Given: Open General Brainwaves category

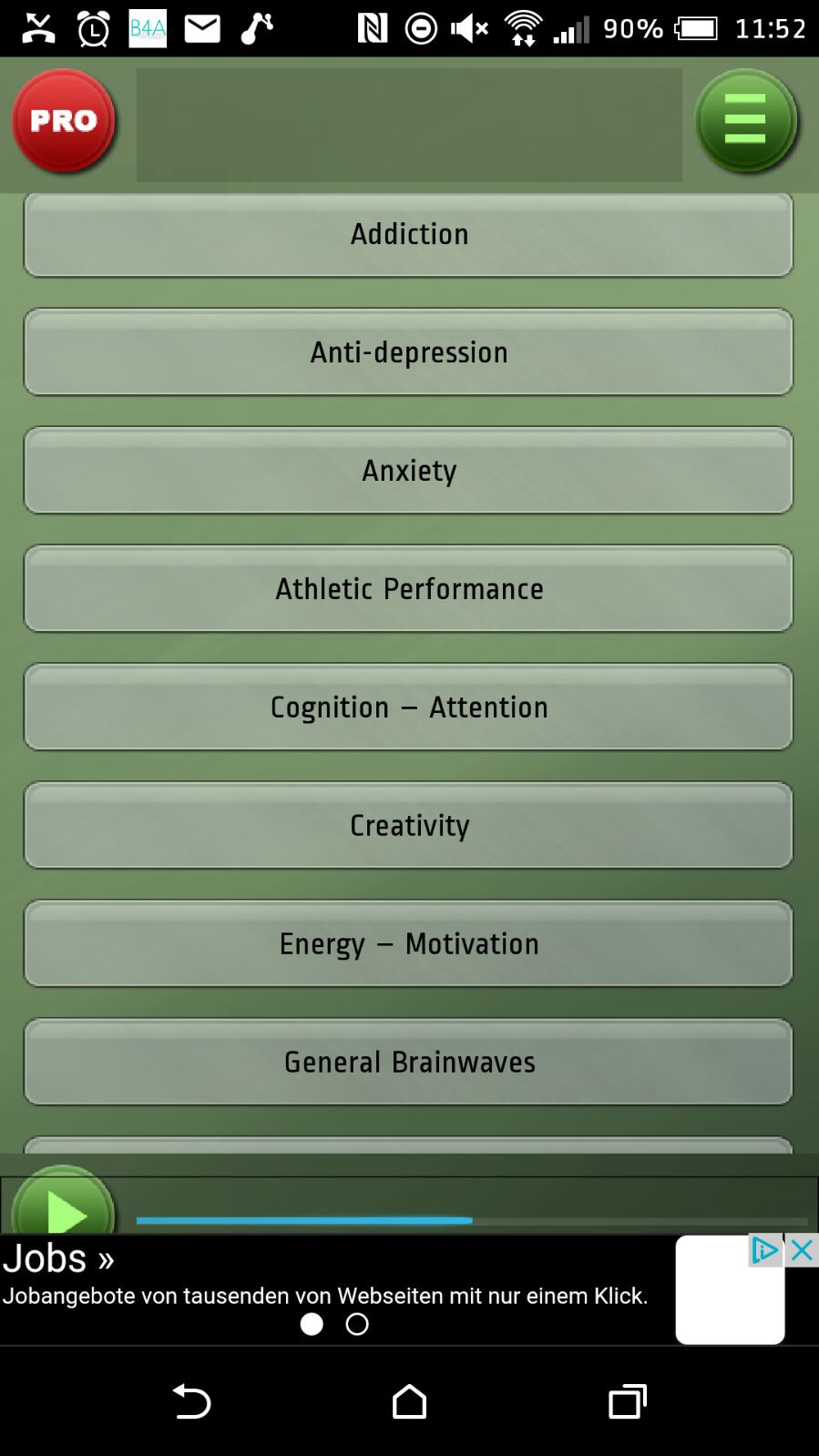Looking at the screenshot, I should click(408, 1063).
